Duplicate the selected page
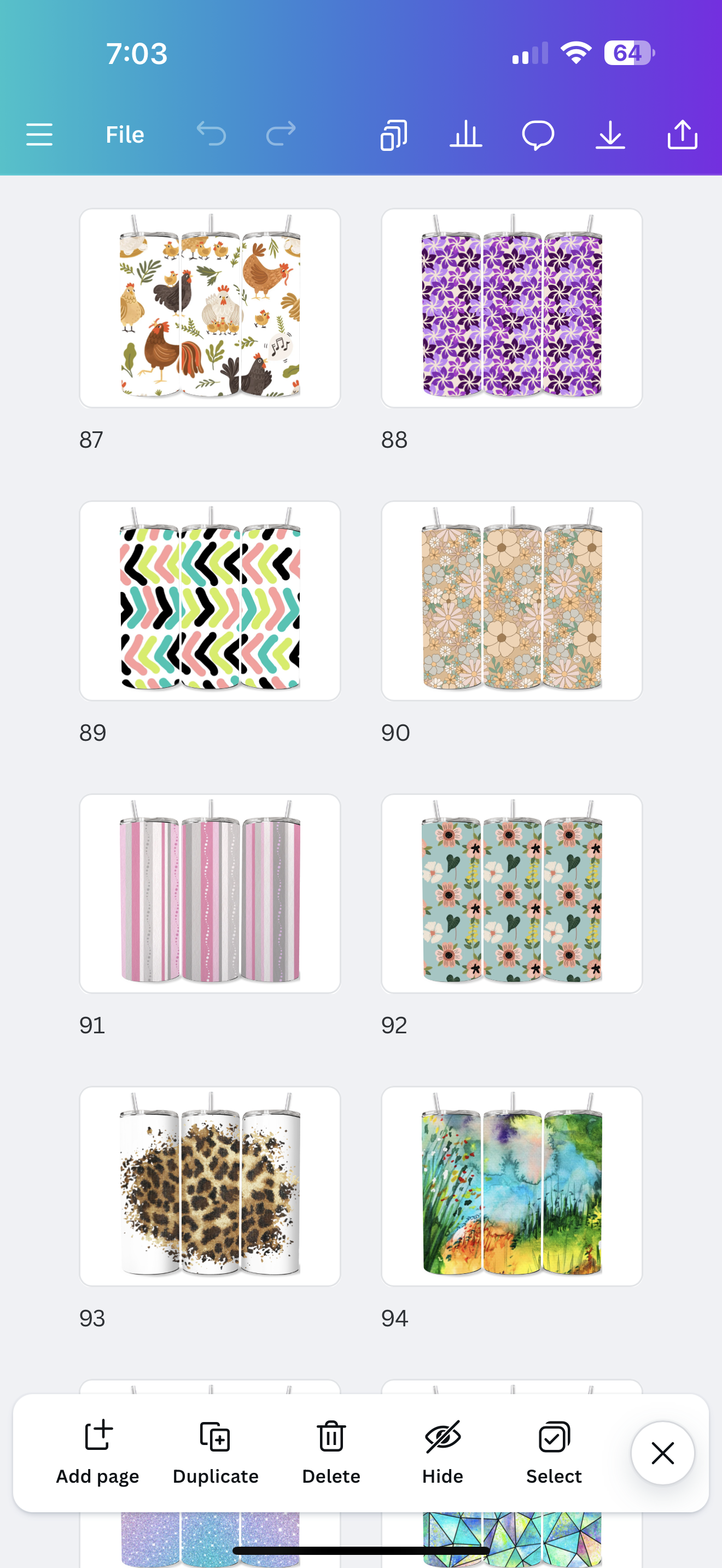The width and height of the screenshot is (722, 1568). [216, 1452]
